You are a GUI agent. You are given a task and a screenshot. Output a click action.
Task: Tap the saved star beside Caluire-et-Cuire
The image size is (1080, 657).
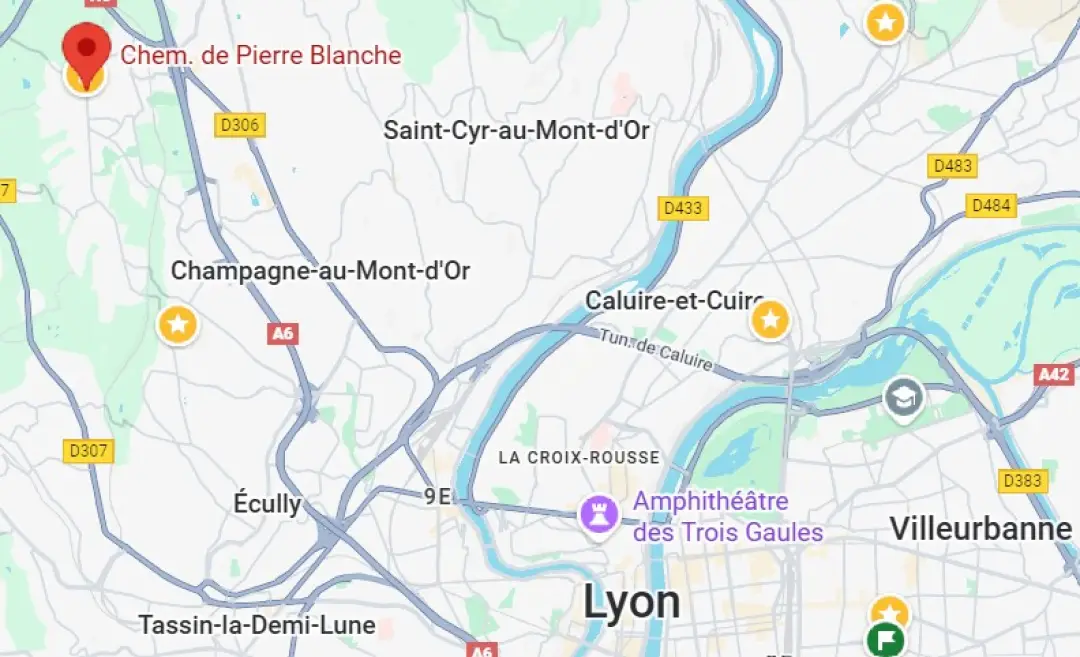pos(770,321)
